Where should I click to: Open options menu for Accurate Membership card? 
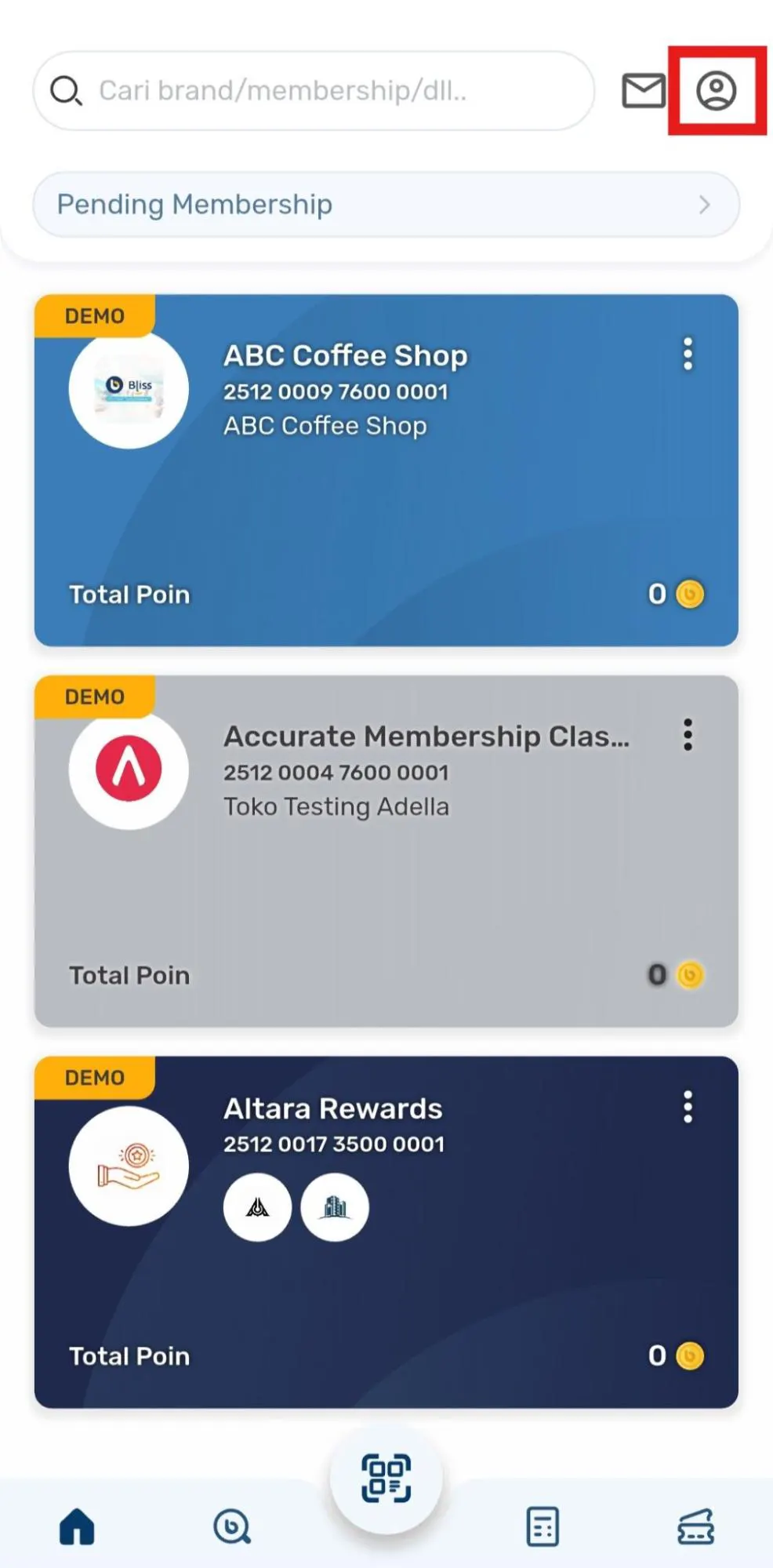(x=688, y=735)
